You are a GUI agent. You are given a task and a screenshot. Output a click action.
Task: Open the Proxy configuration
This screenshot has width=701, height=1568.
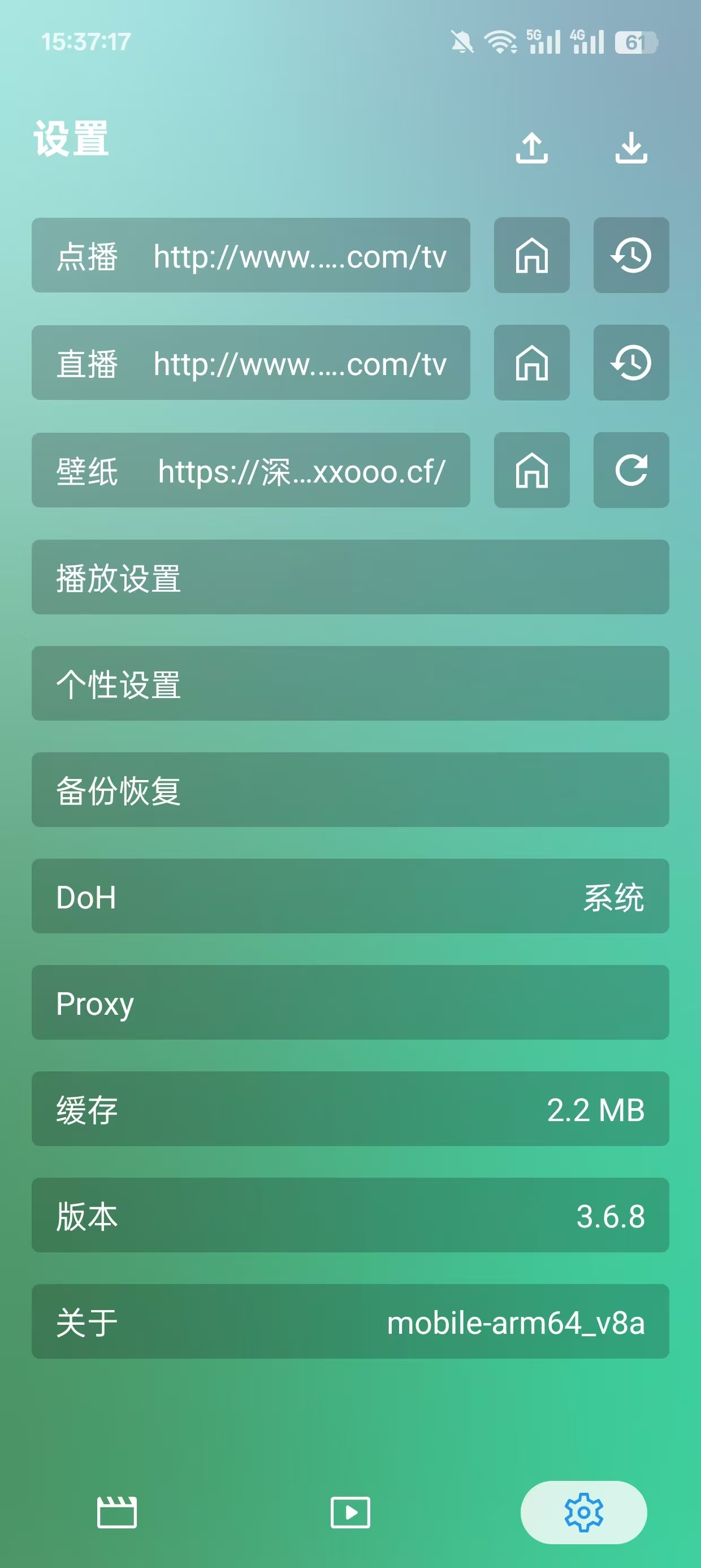pyautogui.click(x=350, y=1003)
